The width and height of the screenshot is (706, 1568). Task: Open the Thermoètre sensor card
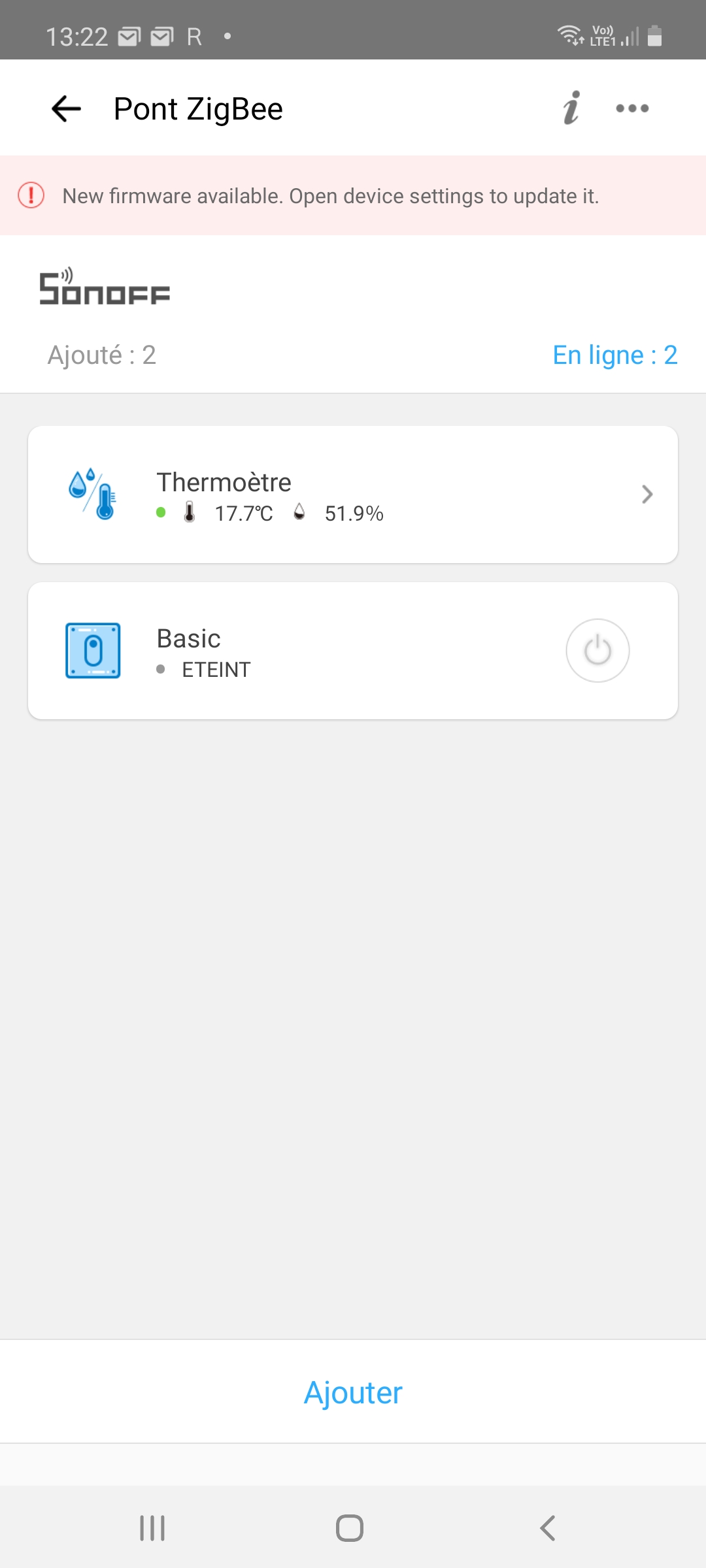click(353, 495)
